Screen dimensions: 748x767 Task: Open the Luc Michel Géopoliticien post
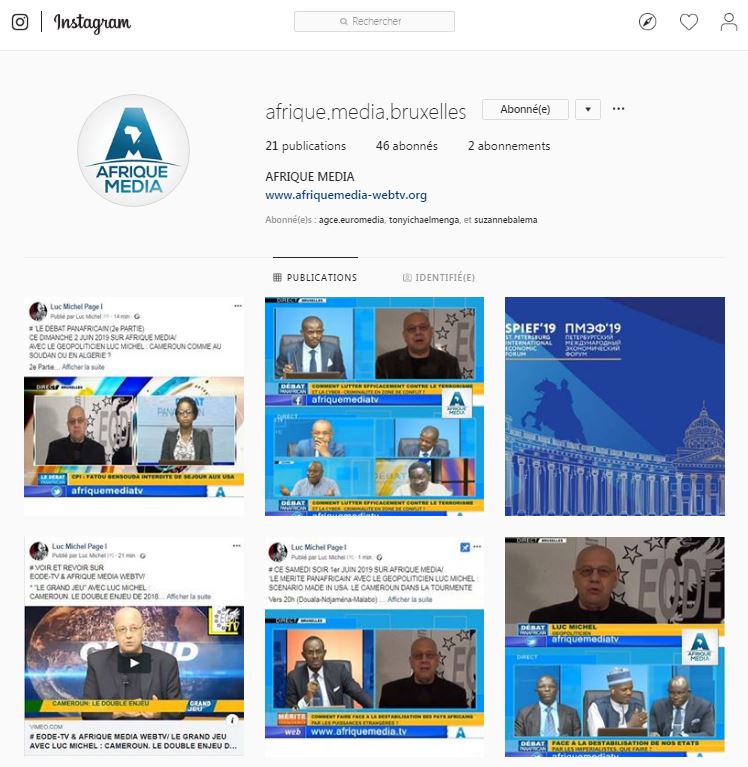pos(614,646)
